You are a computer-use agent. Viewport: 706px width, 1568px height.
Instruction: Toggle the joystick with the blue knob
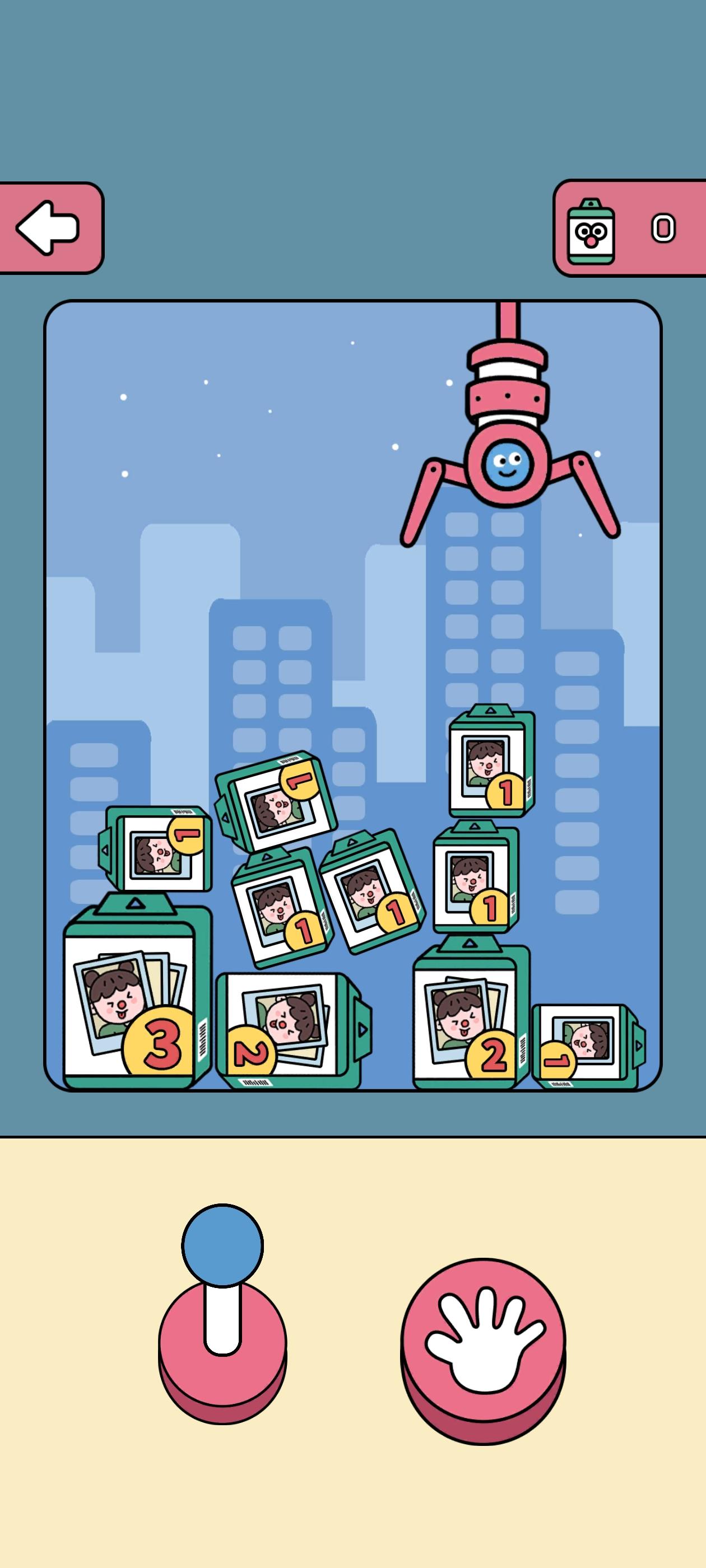(x=222, y=1309)
